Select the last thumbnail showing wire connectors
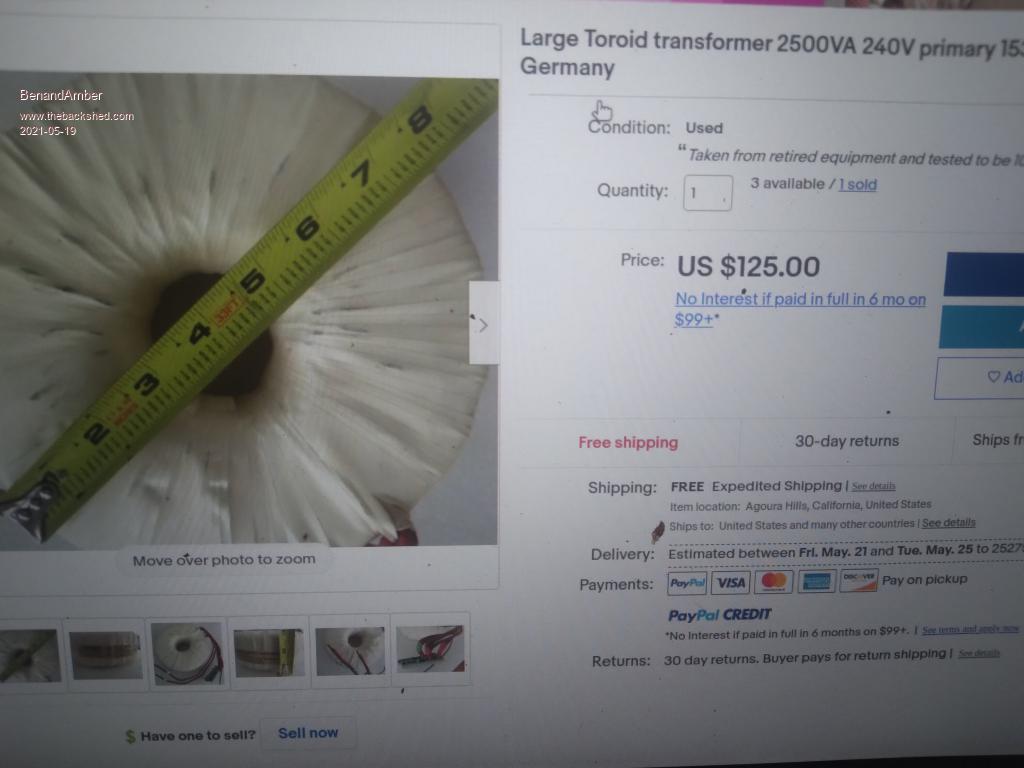Viewport: 1024px width, 768px height. click(430, 650)
